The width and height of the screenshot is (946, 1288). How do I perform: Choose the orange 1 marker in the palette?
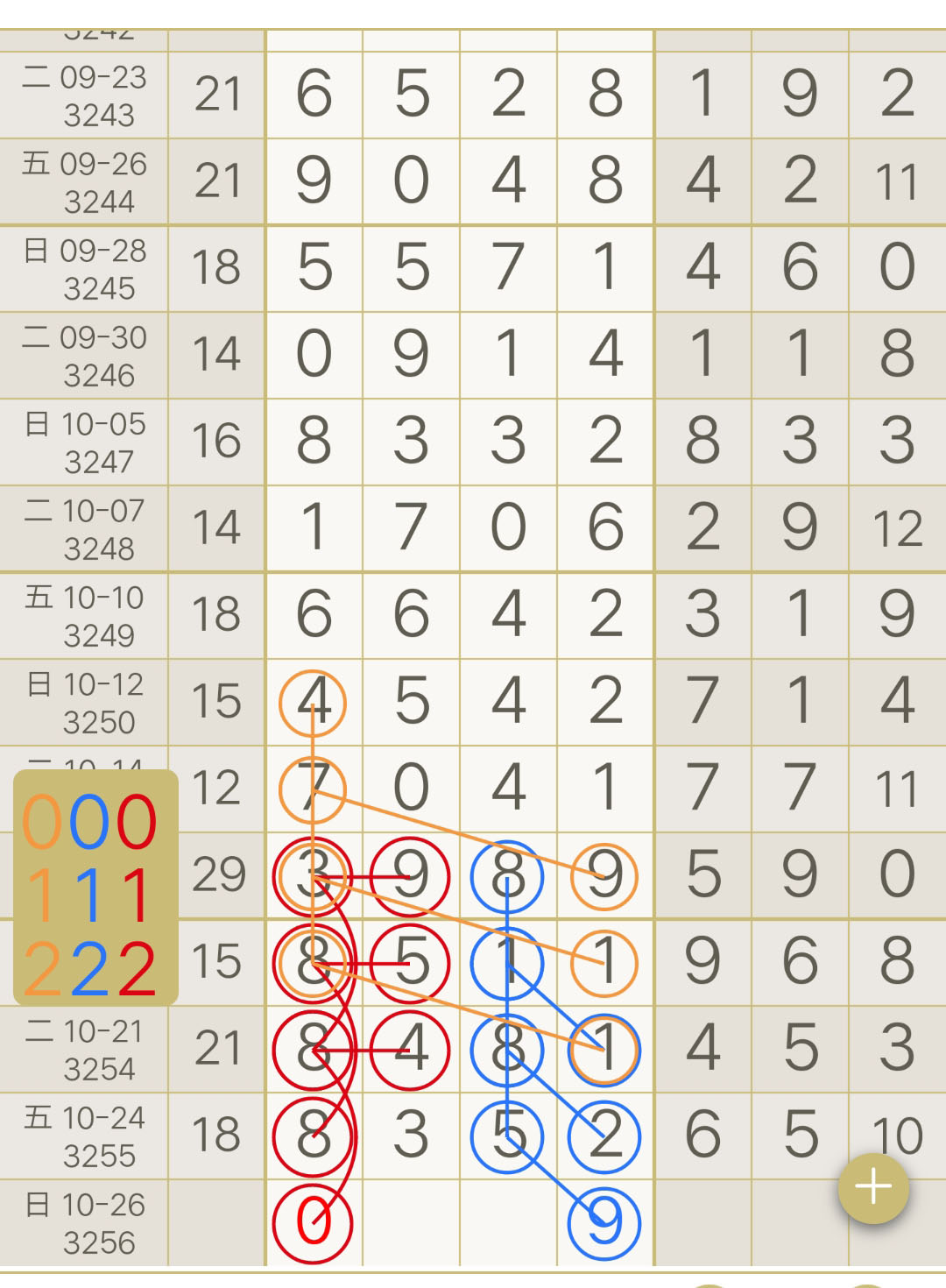point(43,895)
